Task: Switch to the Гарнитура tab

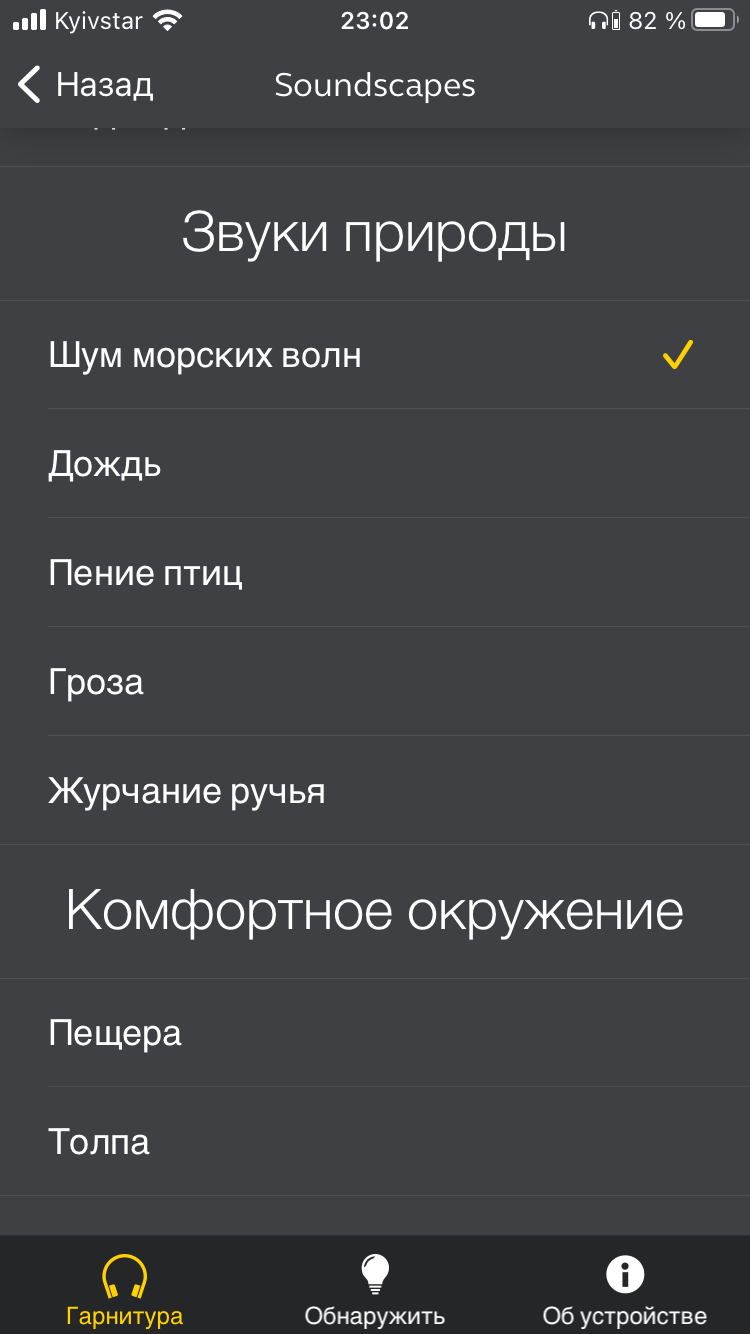Action: [125, 1289]
